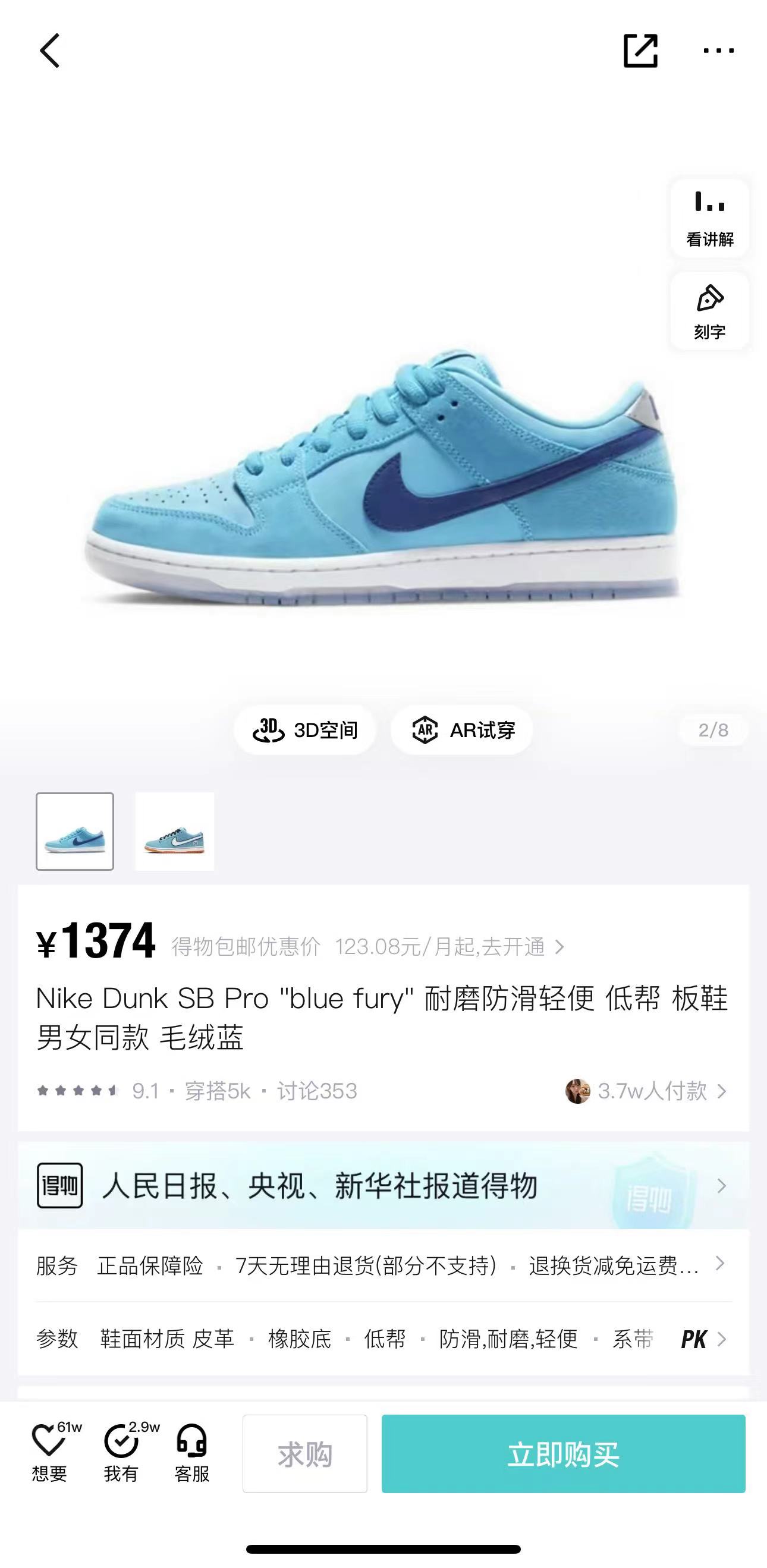
Task: View 3.7w人付款 buyers list
Action: [646, 1091]
